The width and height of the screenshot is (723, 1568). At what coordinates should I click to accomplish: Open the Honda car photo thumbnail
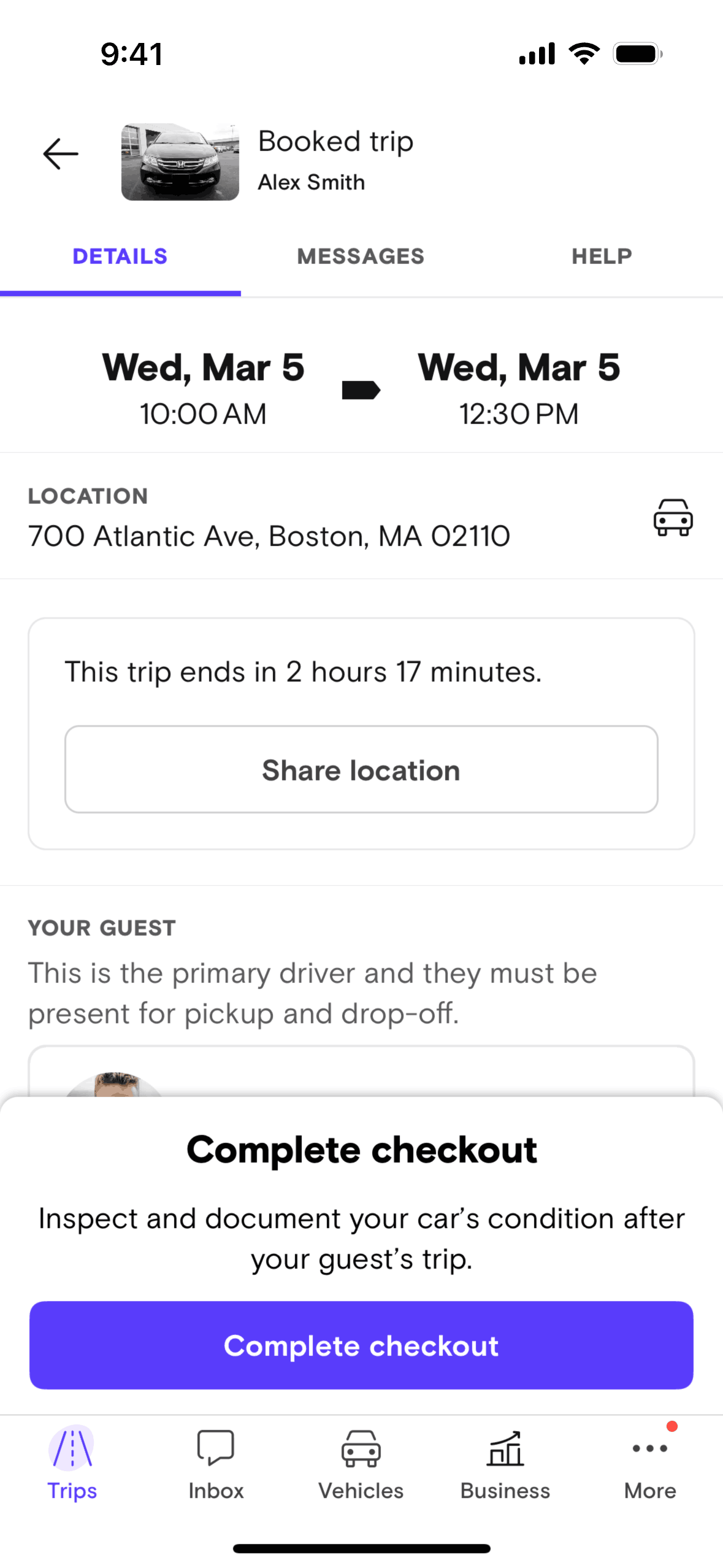pos(180,162)
